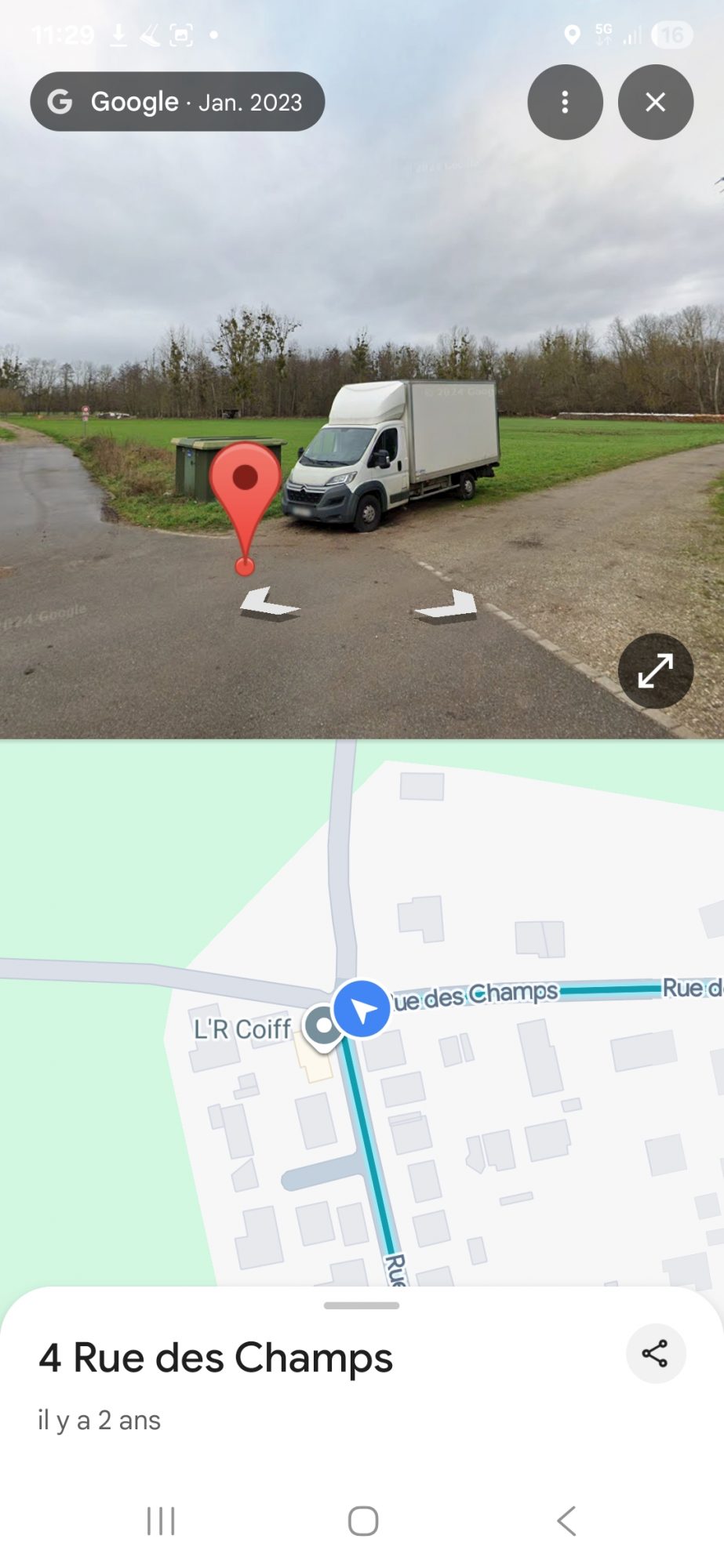This screenshot has height=1568, width=724.
Task: Expand Street View to full screen
Action: click(x=655, y=671)
